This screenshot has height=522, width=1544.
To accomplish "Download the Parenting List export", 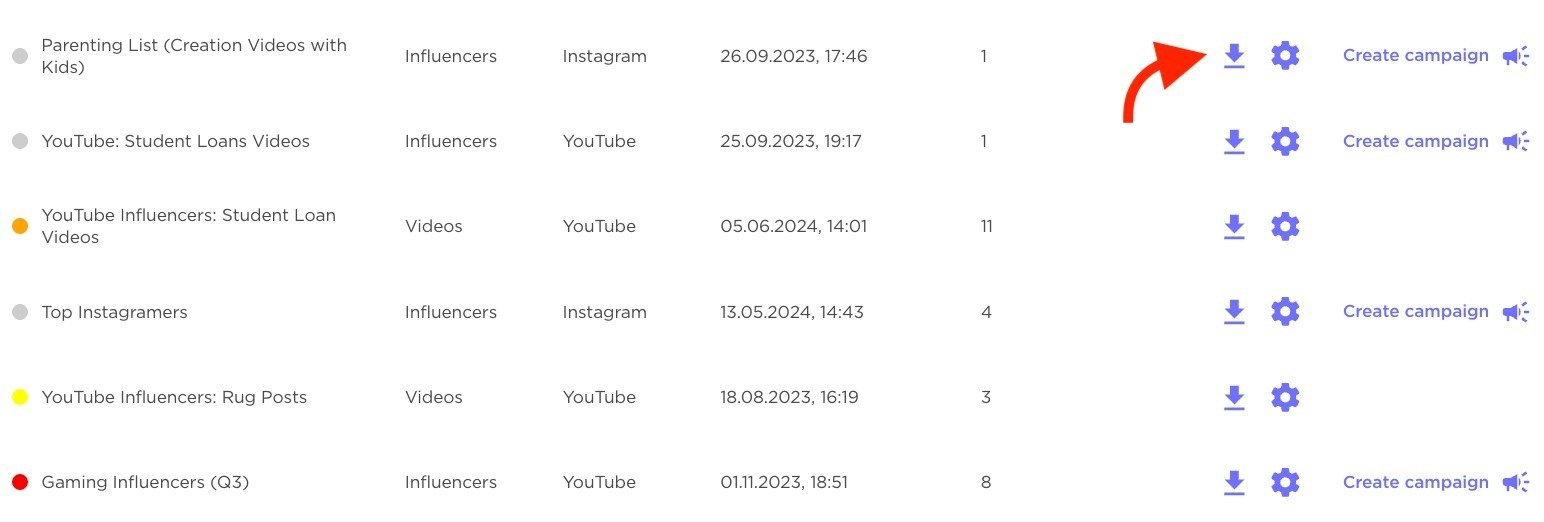I will pyautogui.click(x=1234, y=57).
